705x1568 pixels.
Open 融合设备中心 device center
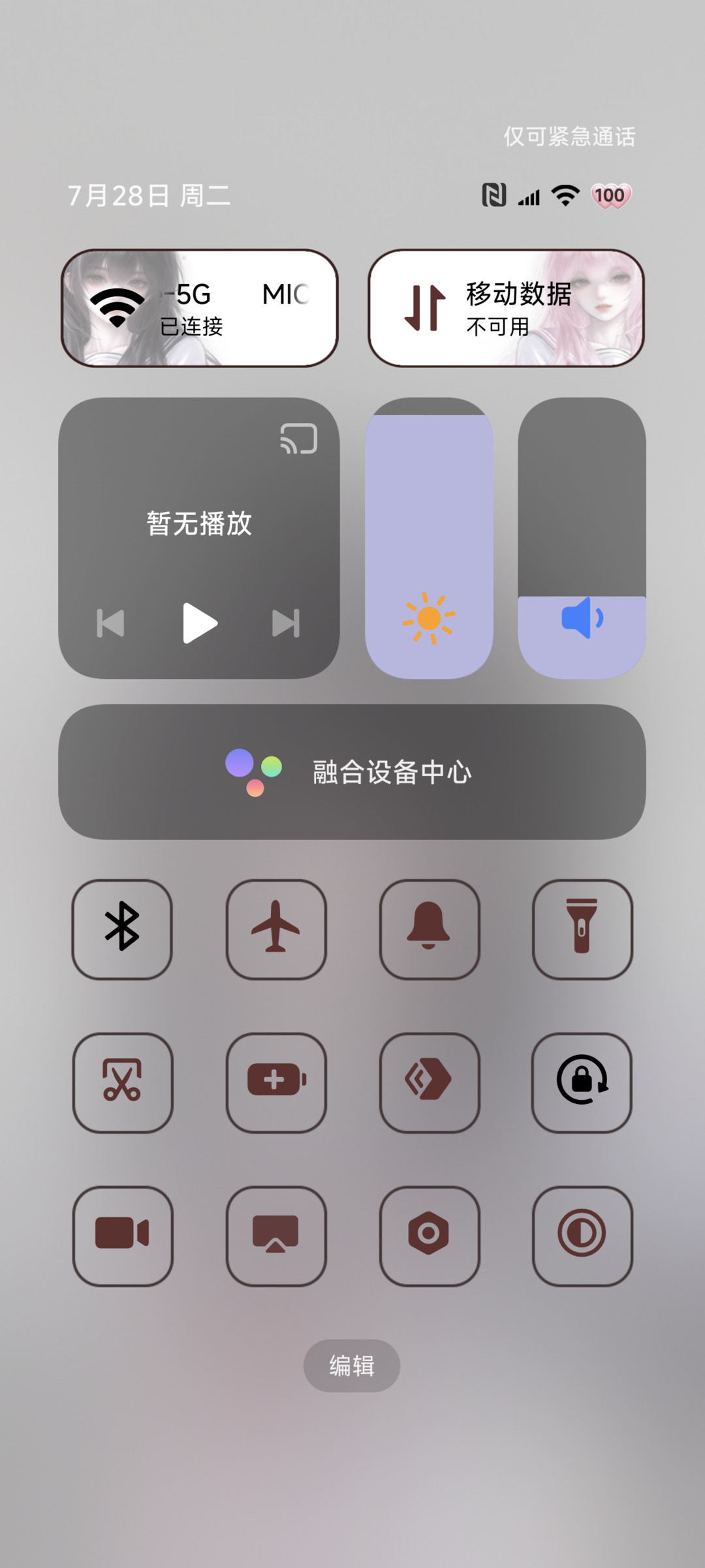352,772
